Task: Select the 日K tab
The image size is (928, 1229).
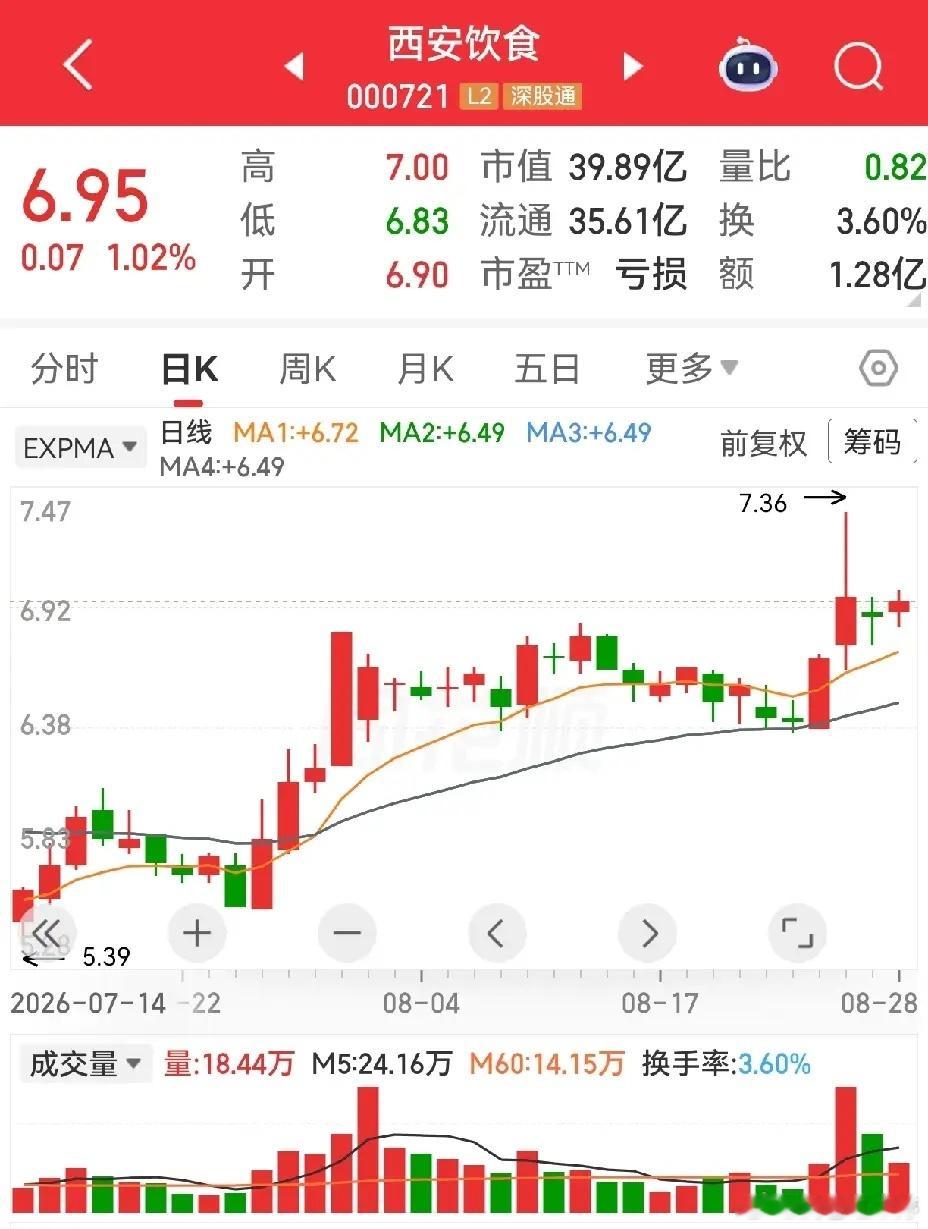Action: pyautogui.click(x=189, y=369)
